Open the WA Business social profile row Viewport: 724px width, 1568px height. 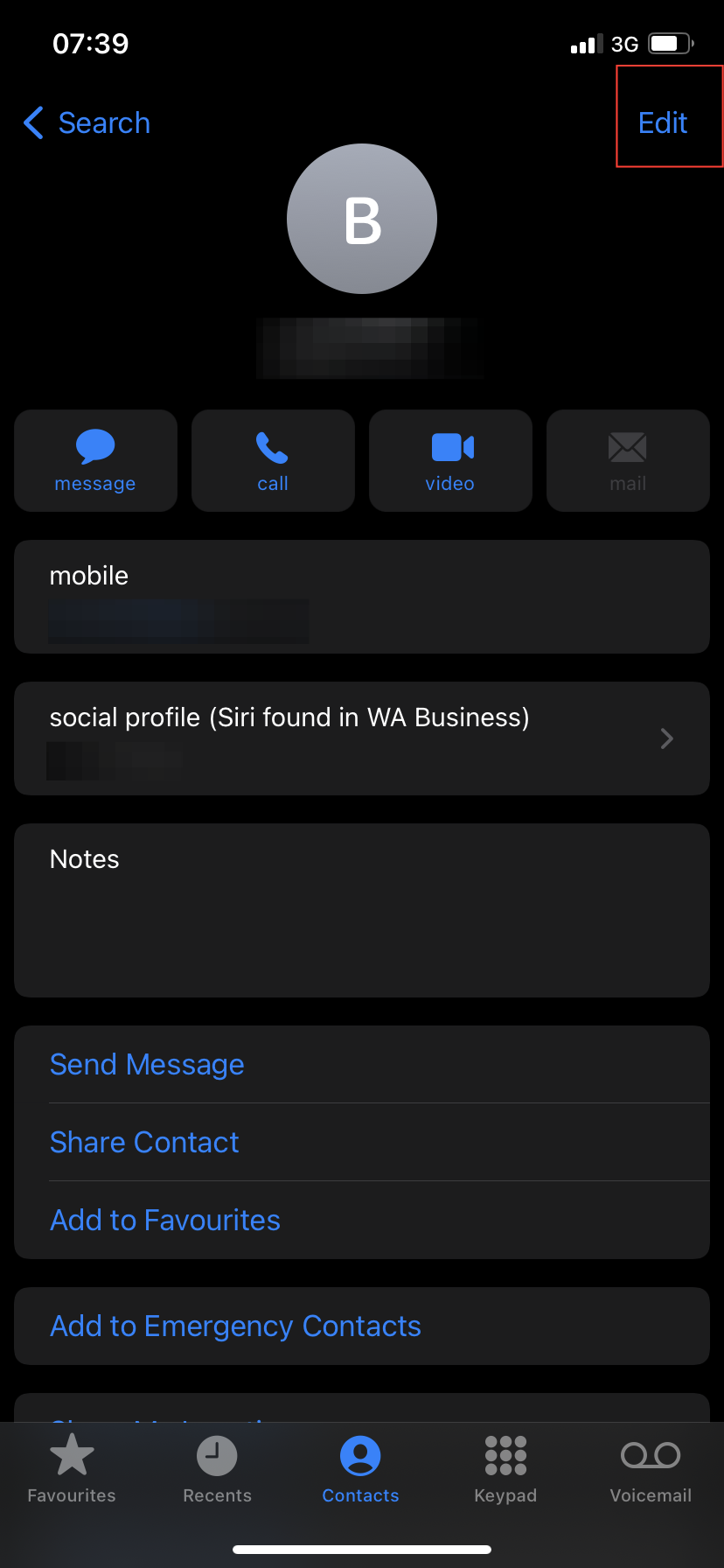[361, 738]
